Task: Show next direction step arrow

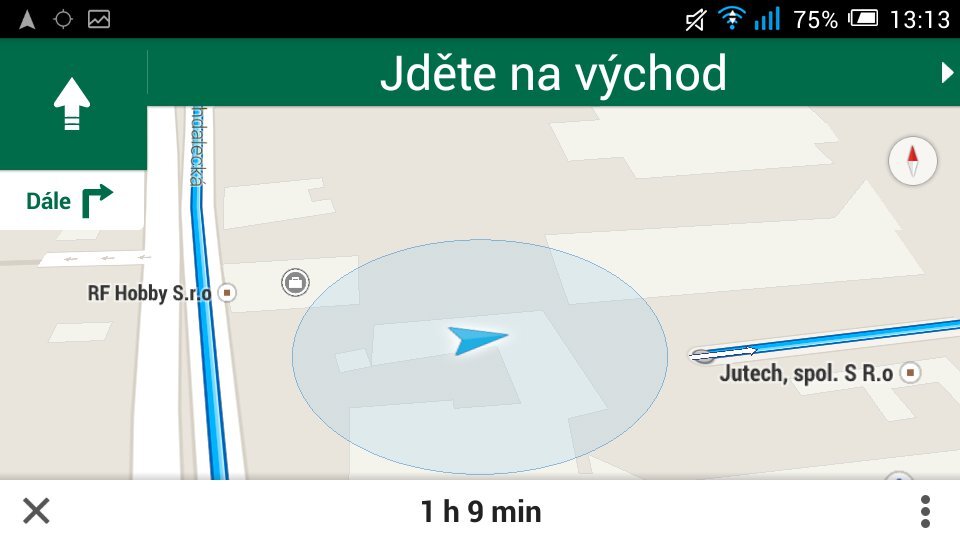Action: click(946, 72)
